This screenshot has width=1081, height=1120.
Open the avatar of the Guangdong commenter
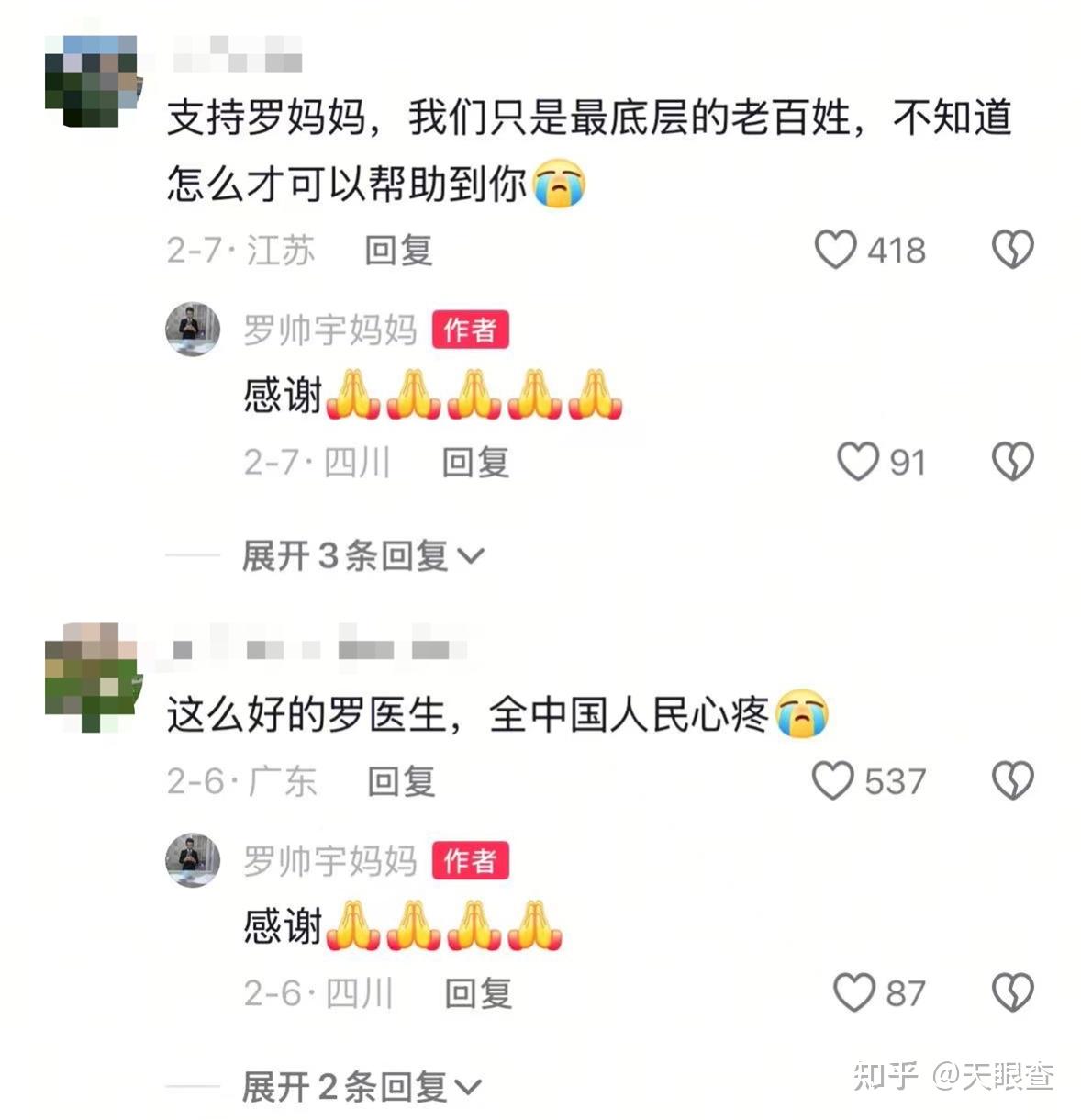point(92,675)
